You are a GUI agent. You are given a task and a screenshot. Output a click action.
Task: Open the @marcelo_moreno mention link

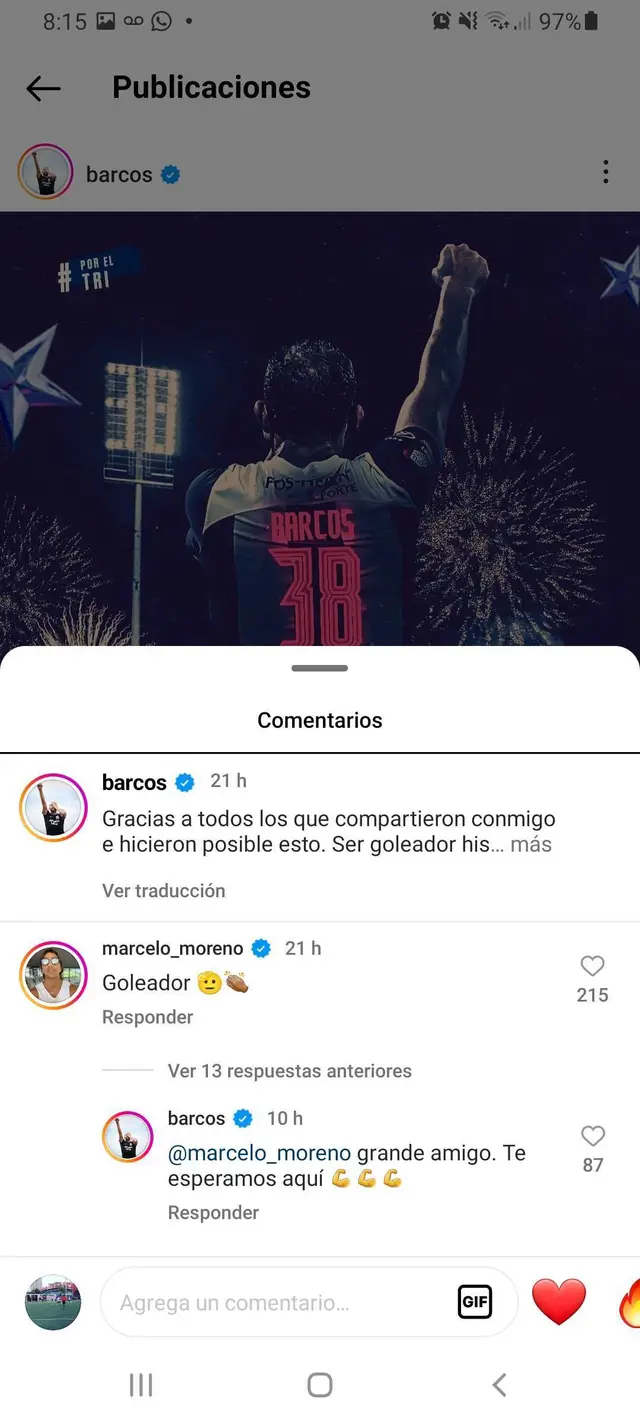coord(259,1153)
